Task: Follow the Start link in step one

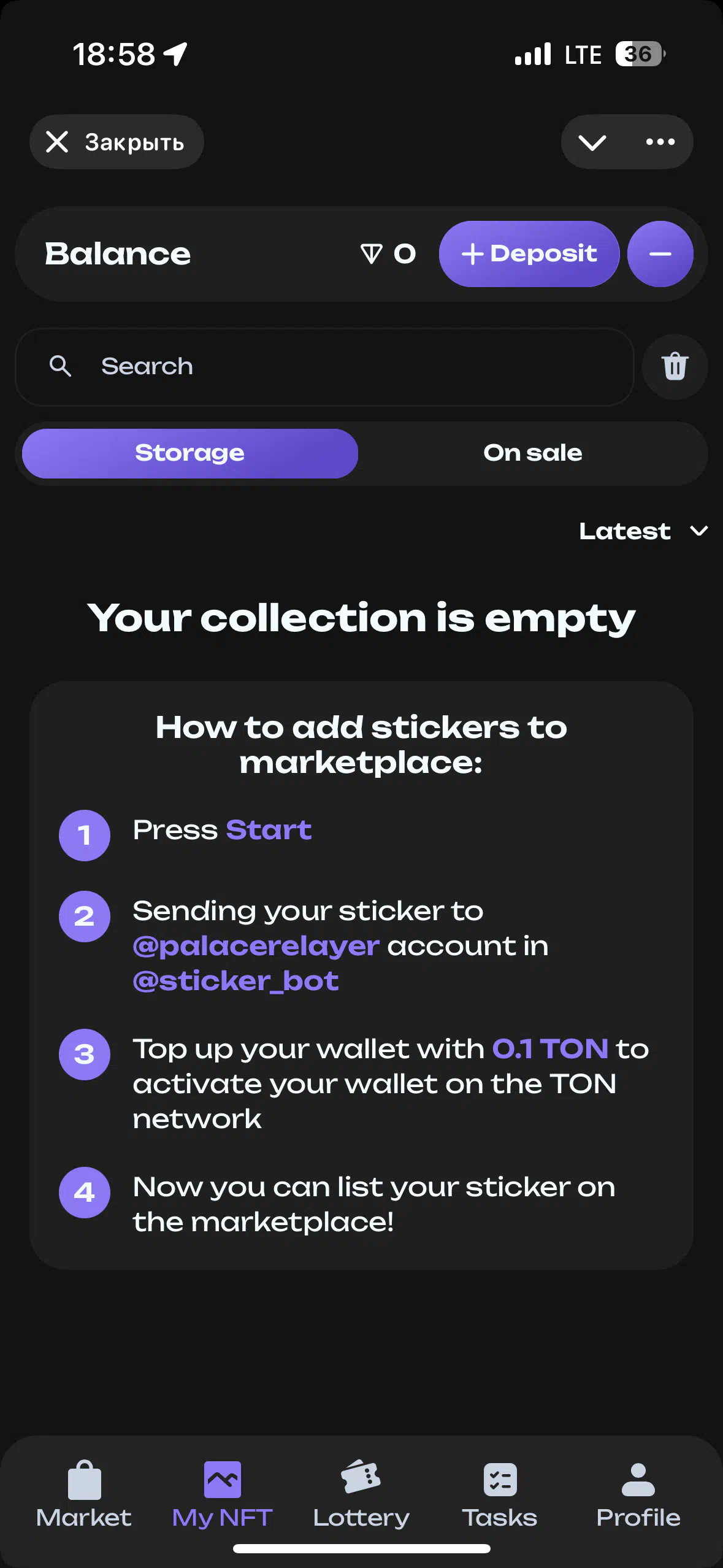Action: pyautogui.click(x=269, y=830)
